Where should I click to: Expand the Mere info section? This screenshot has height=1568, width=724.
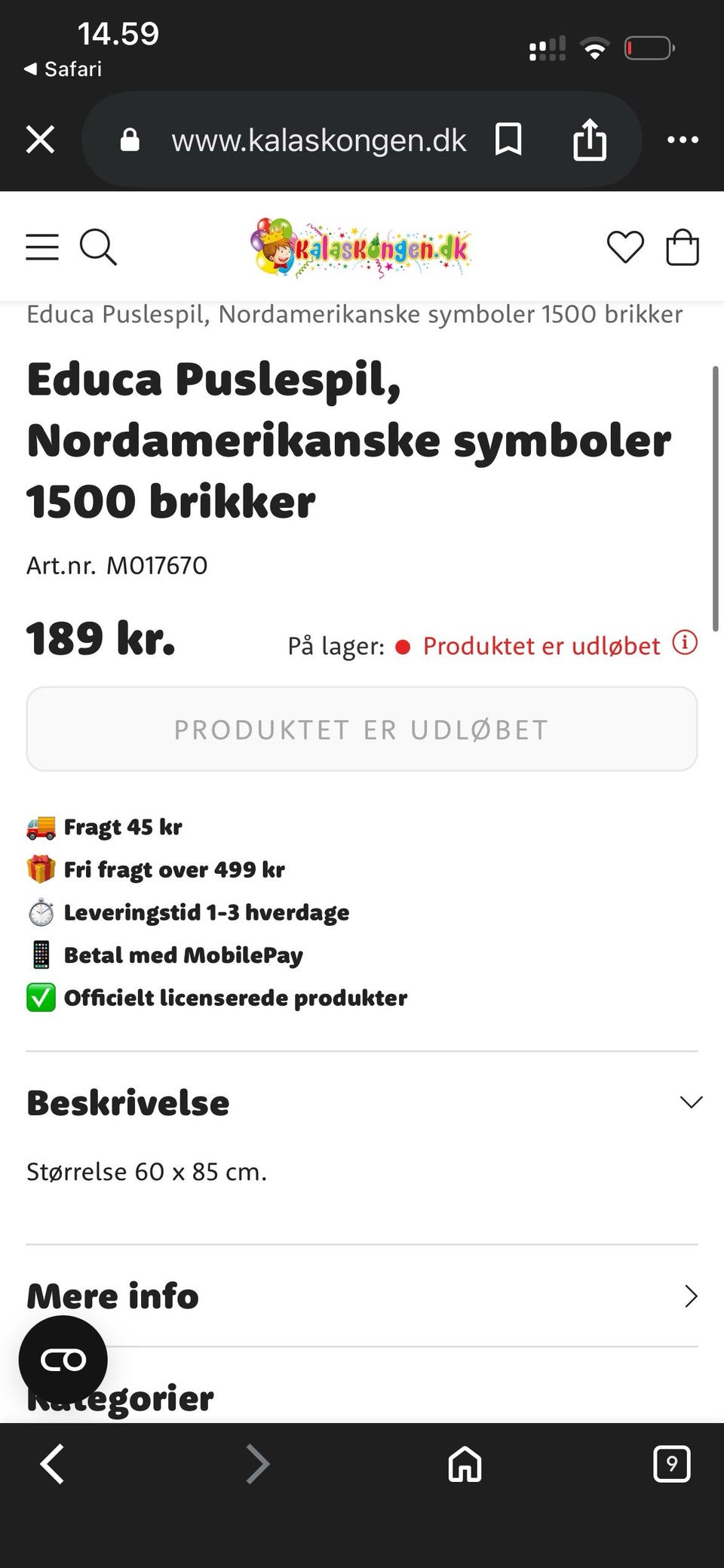click(362, 1296)
